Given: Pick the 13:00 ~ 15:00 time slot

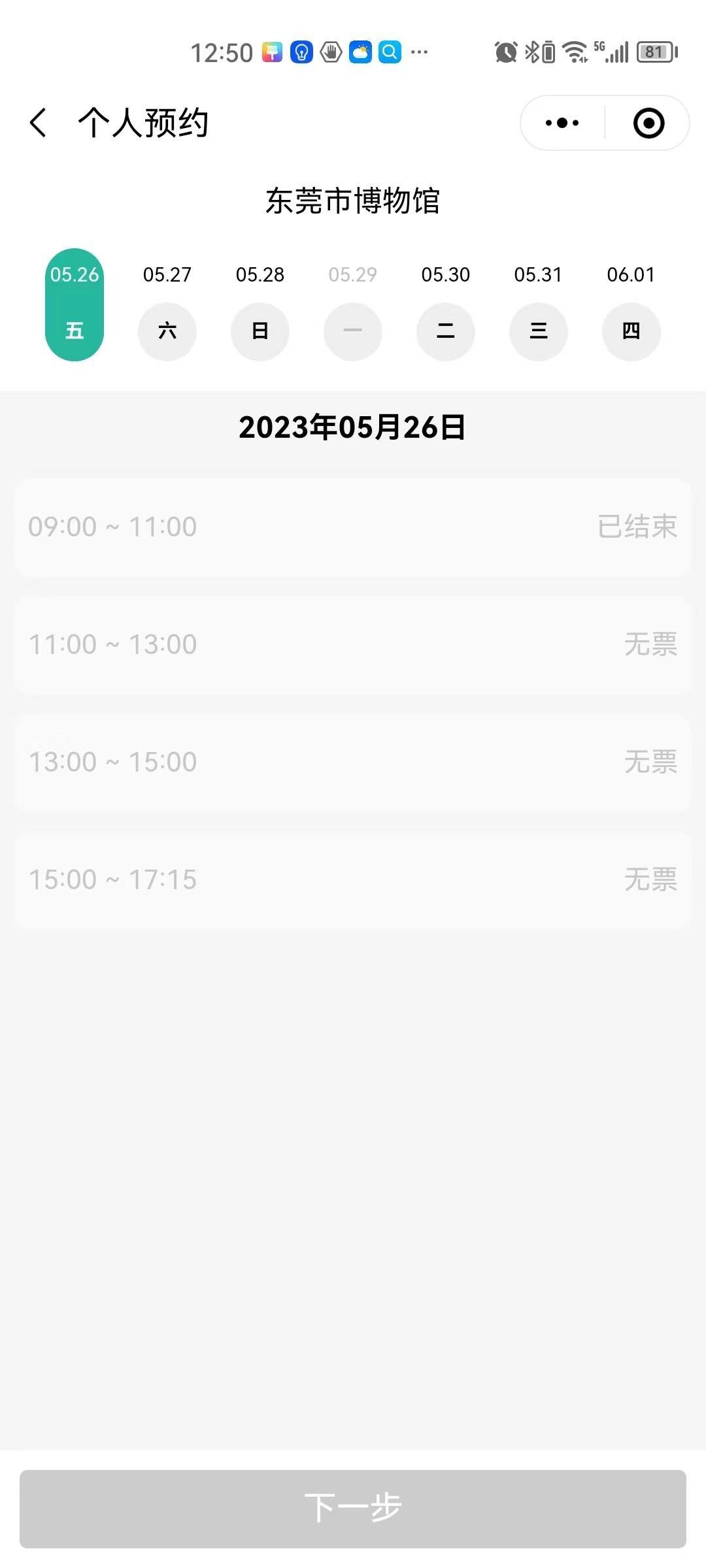Looking at the screenshot, I should coord(353,762).
